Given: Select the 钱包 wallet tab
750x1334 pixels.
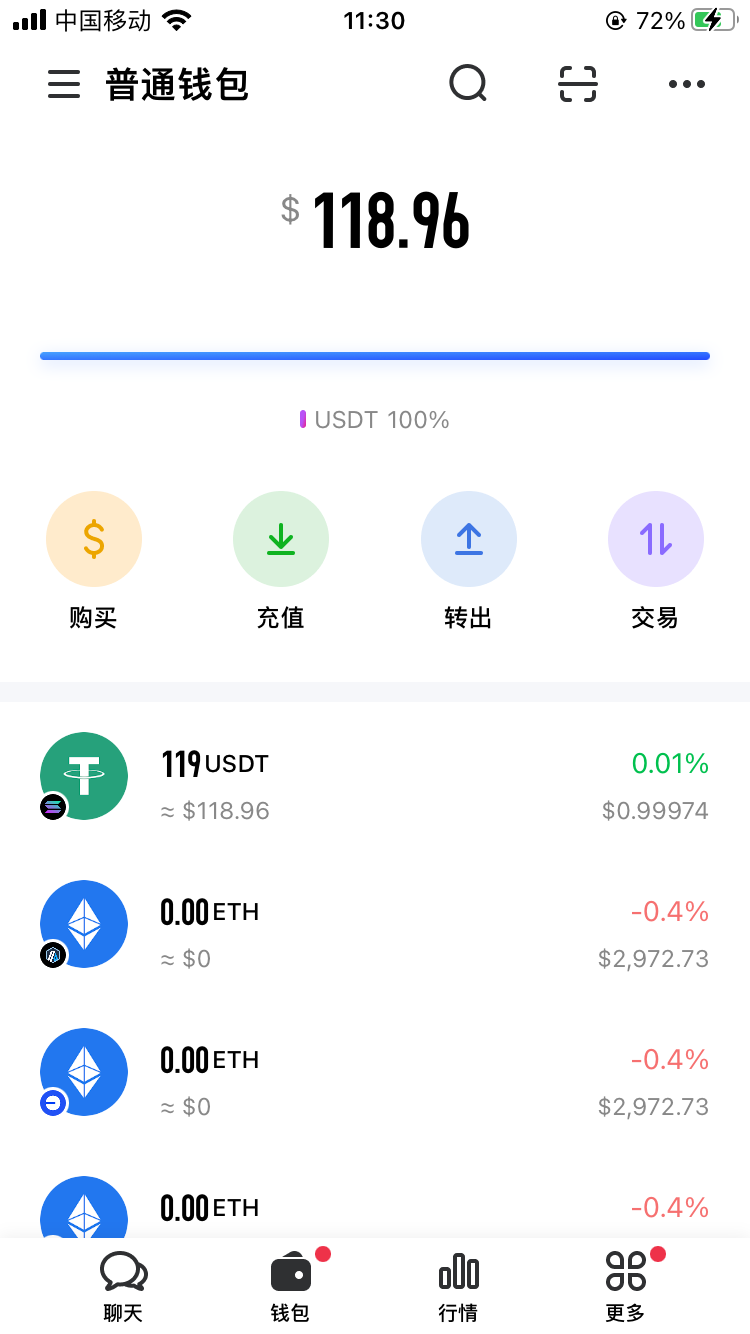Looking at the screenshot, I should click(x=291, y=1286).
